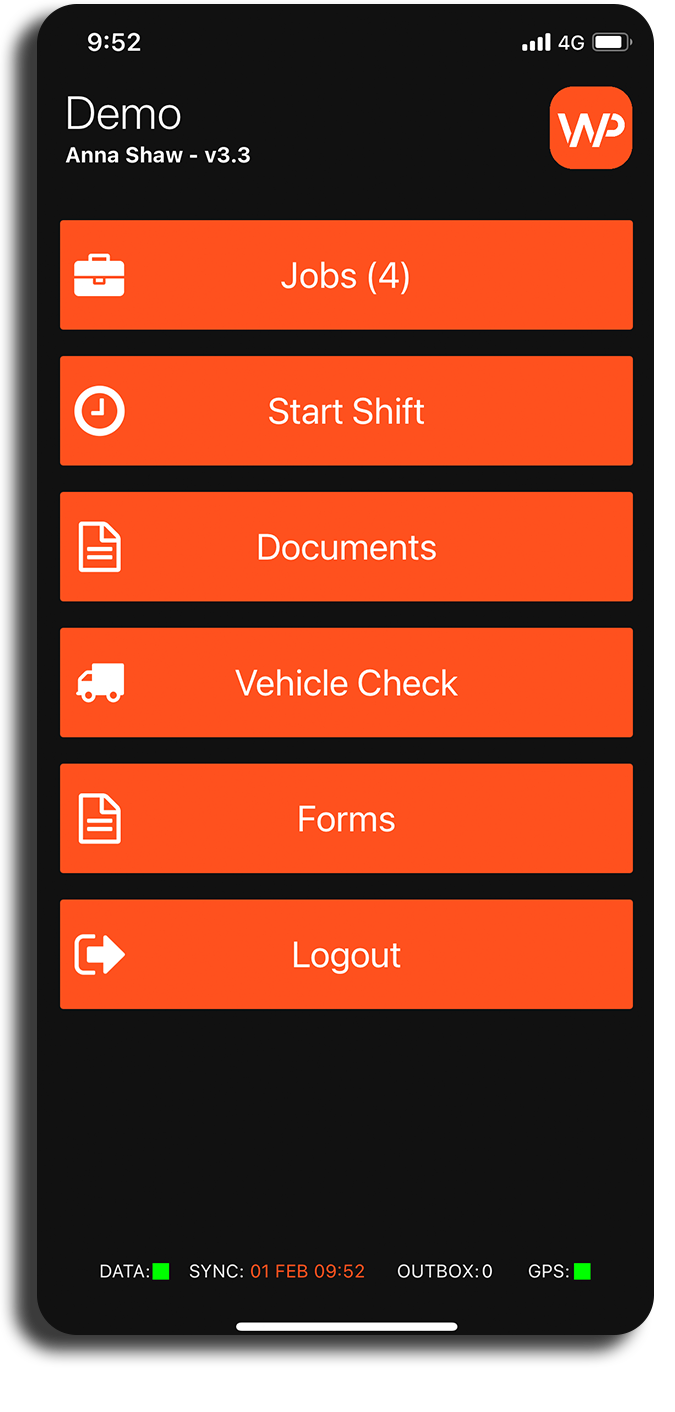
Task: Open the Documents section
Action: coord(346,547)
